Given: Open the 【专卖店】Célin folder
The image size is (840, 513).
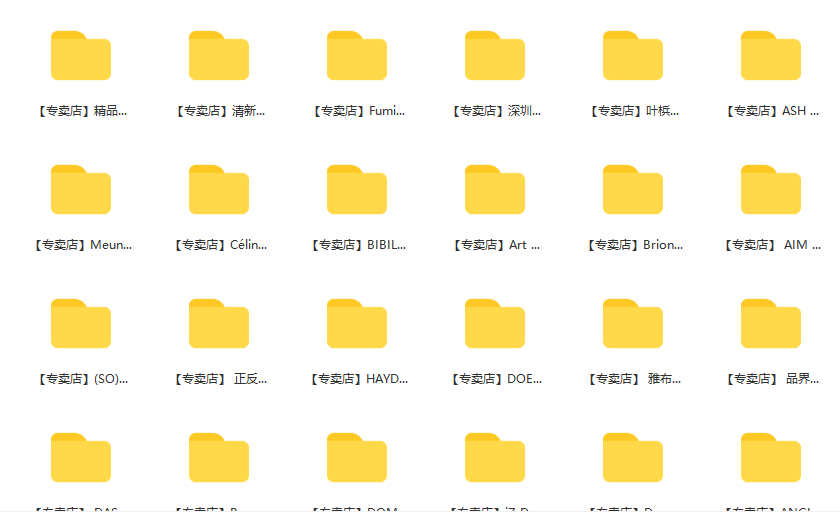Looking at the screenshot, I should [x=219, y=190].
